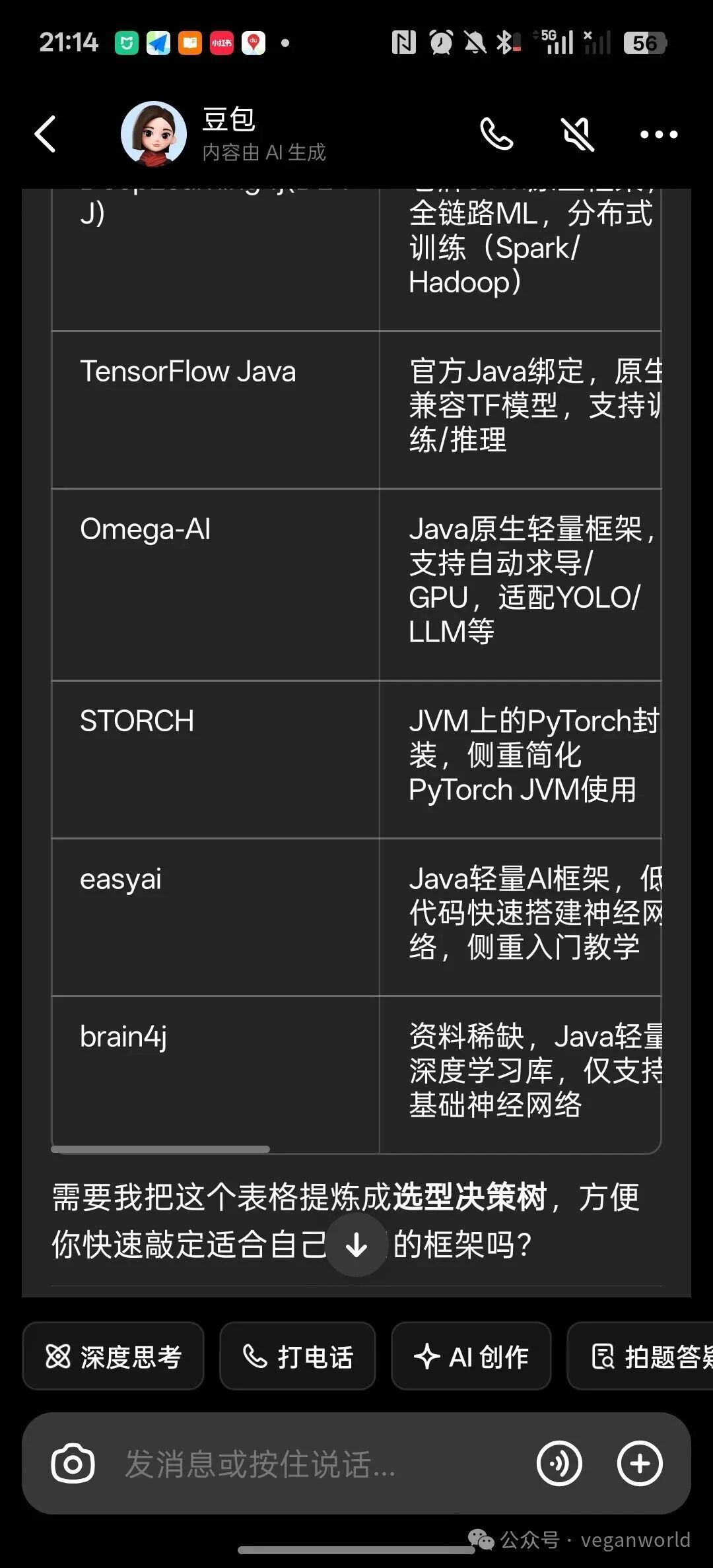Image resolution: width=713 pixels, height=1568 pixels.
Task: Toggle the muted speaker icon
Action: (x=578, y=134)
